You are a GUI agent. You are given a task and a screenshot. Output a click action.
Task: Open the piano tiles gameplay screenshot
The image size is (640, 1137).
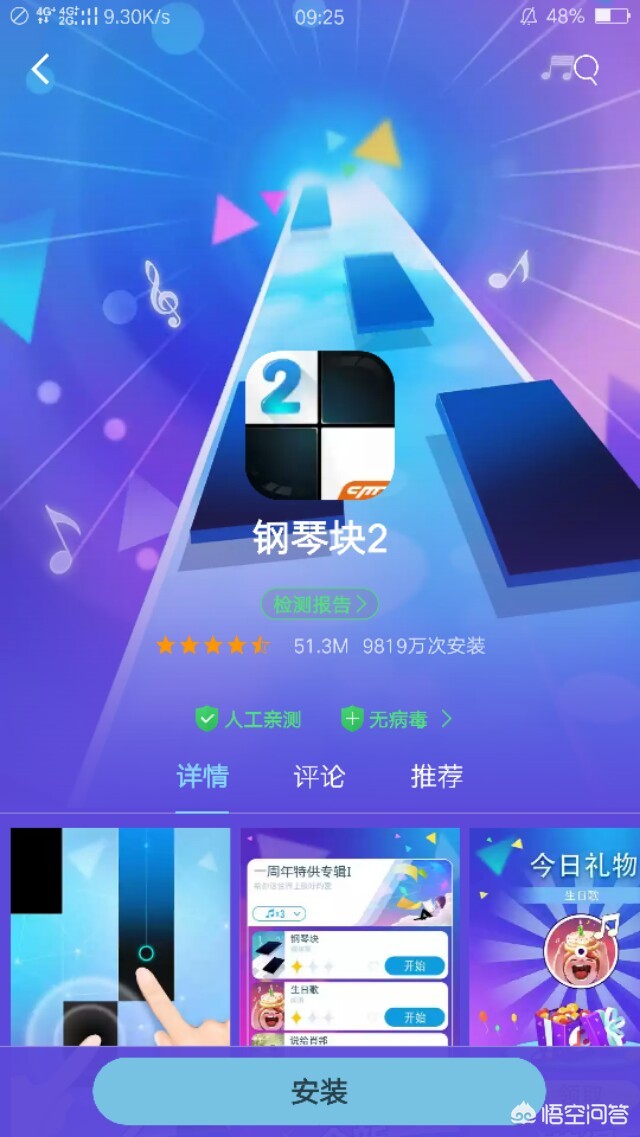coord(120,935)
